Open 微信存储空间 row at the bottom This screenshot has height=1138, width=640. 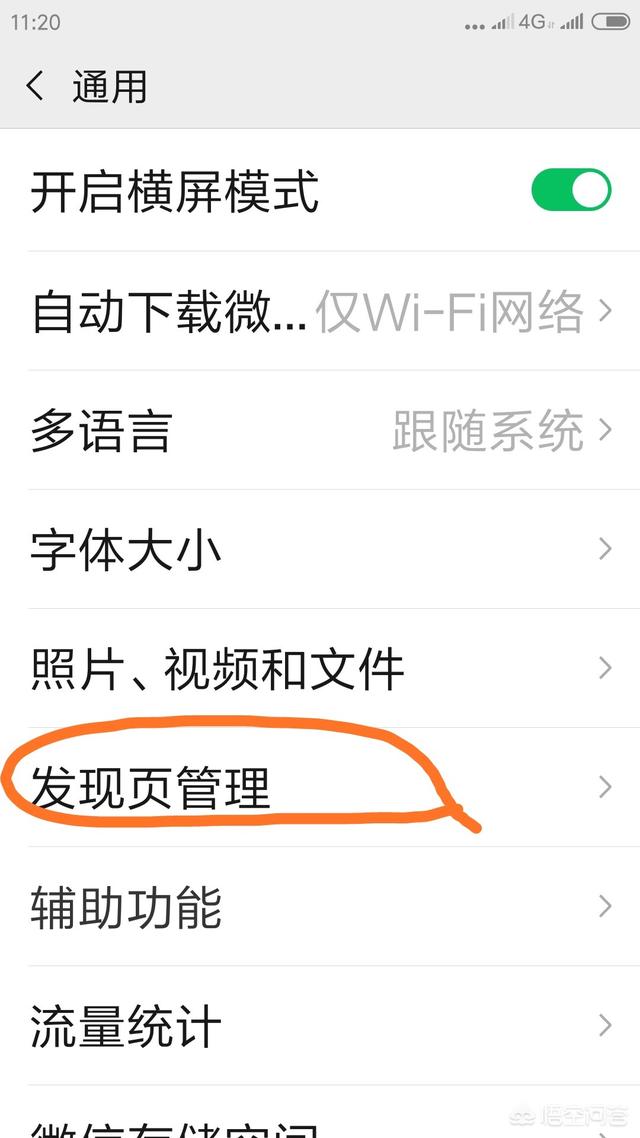[320, 1112]
